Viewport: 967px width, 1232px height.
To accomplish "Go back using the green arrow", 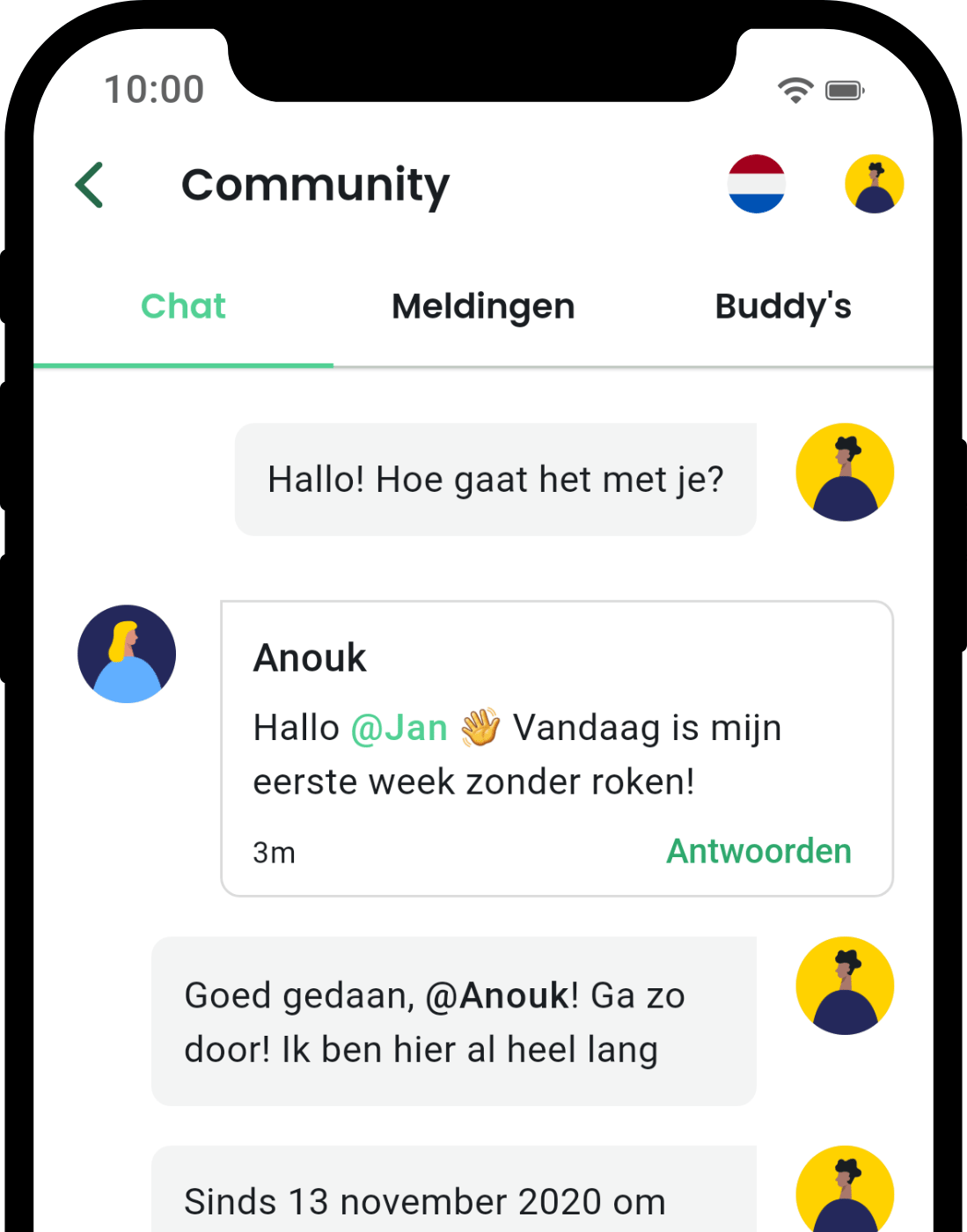I will point(90,185).
